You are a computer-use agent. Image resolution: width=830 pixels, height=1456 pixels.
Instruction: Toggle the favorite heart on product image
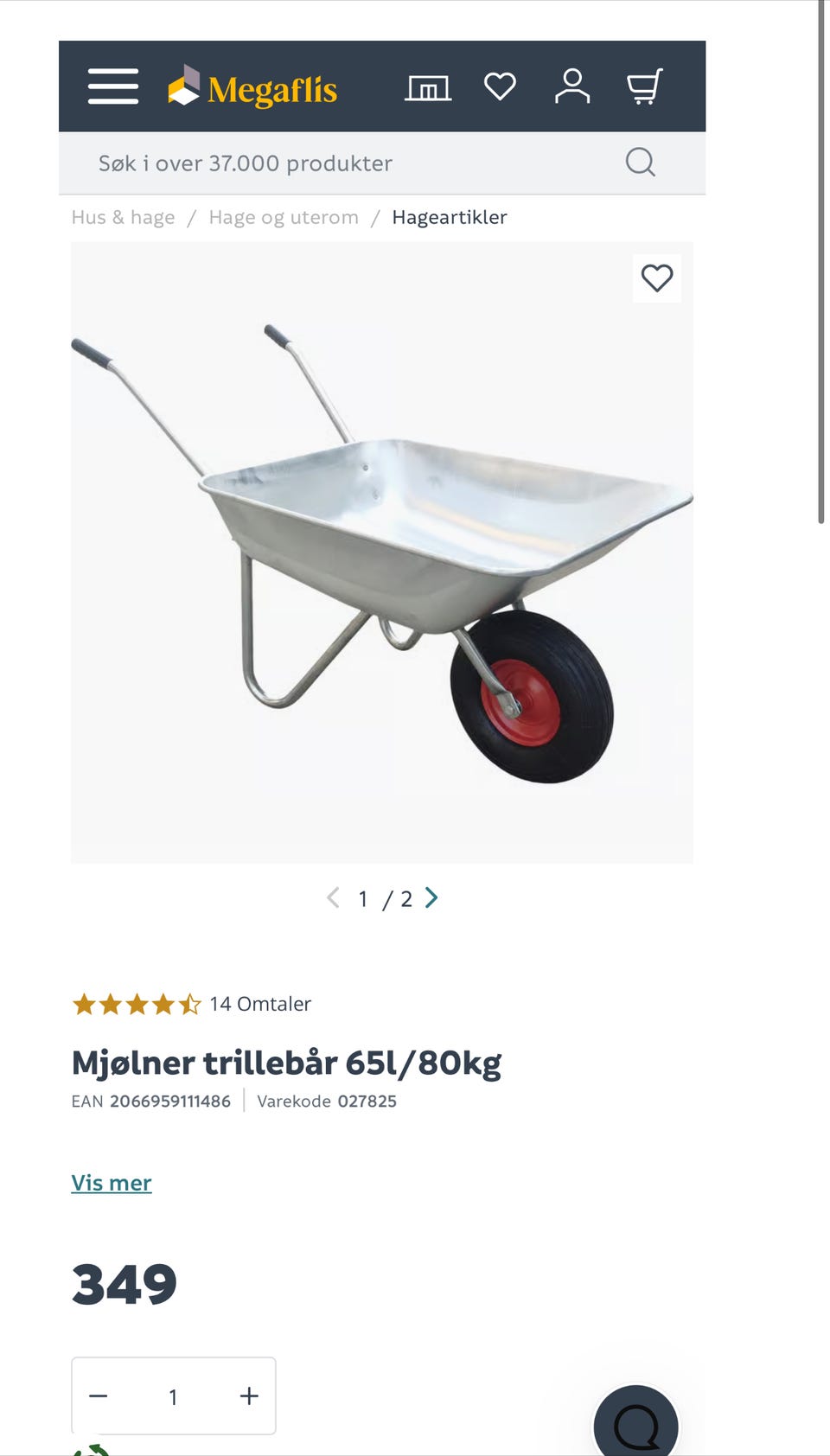[657, 278]
